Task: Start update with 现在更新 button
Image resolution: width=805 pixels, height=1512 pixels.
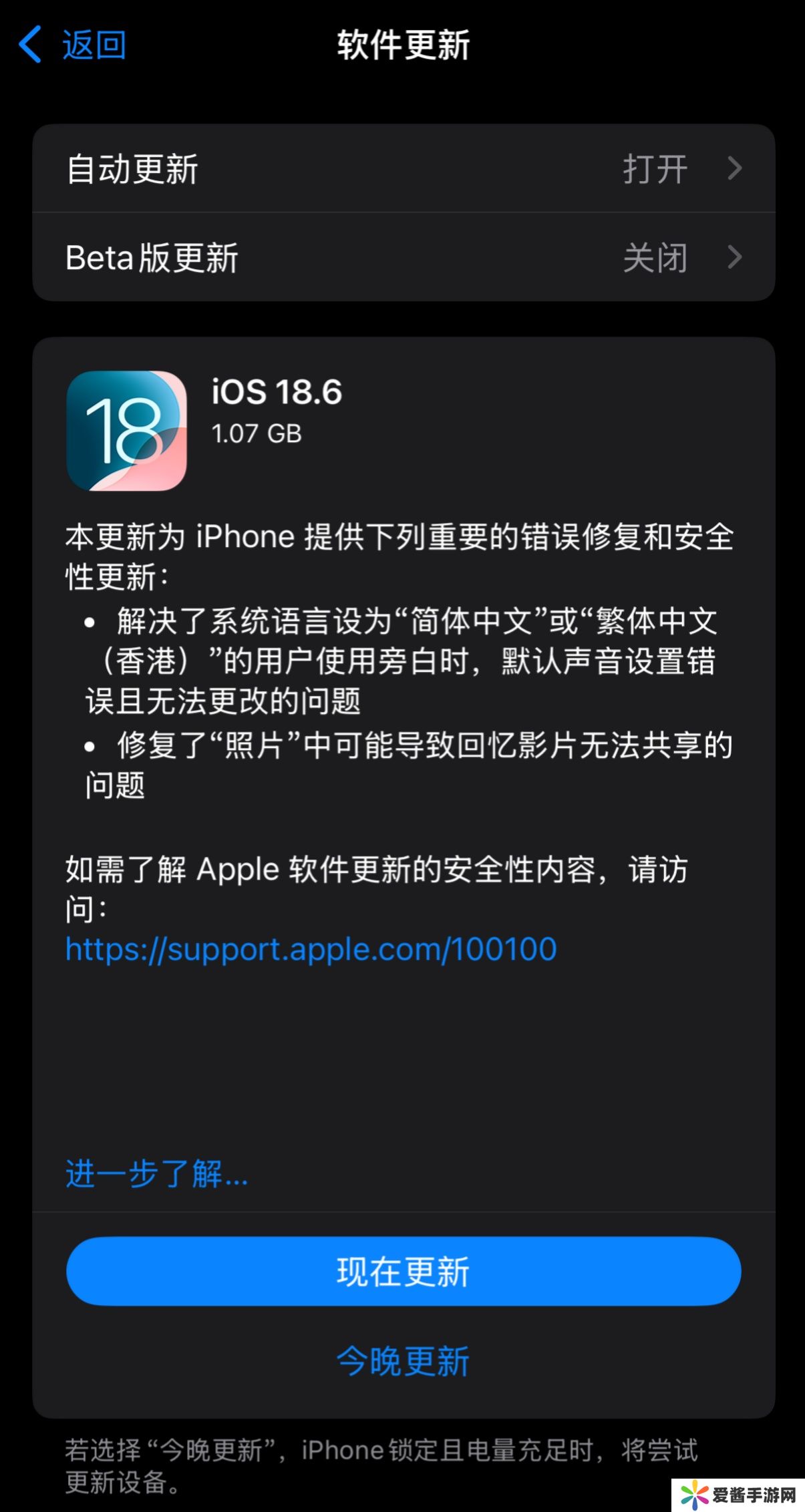Action: [403, 1272]
